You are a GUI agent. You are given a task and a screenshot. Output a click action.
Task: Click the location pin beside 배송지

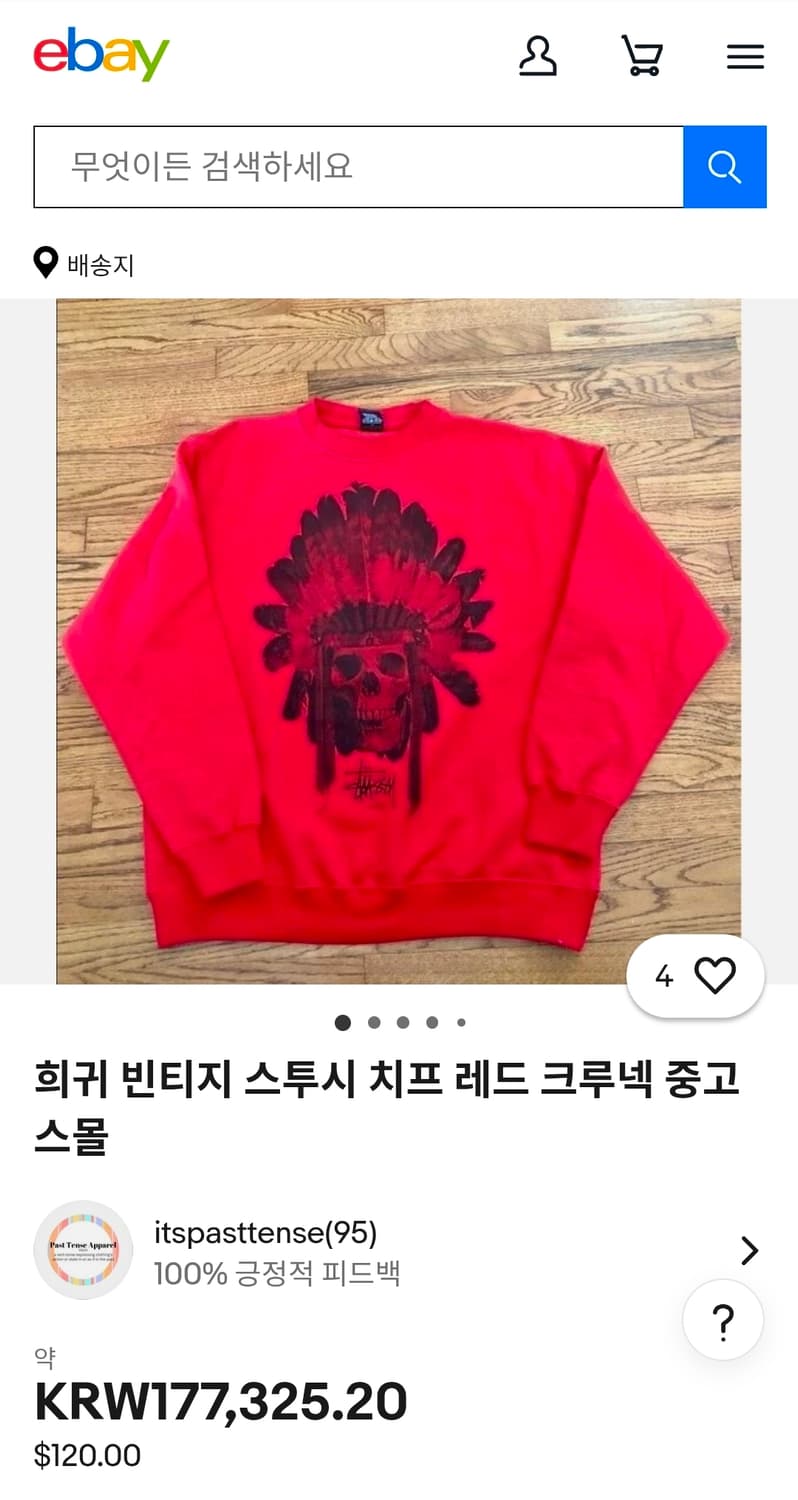(x=44, y=263)
